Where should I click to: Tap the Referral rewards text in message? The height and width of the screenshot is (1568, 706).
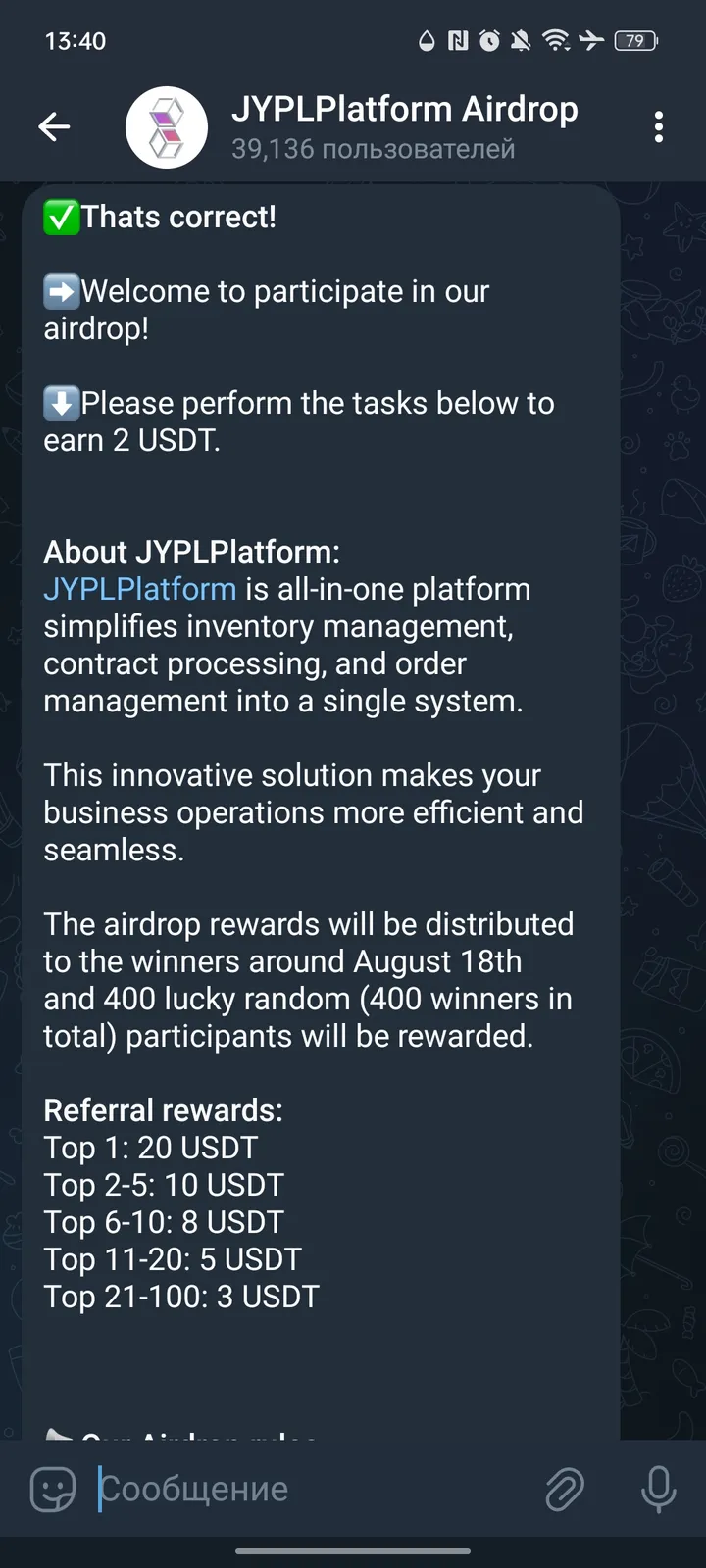point(162,1110)
